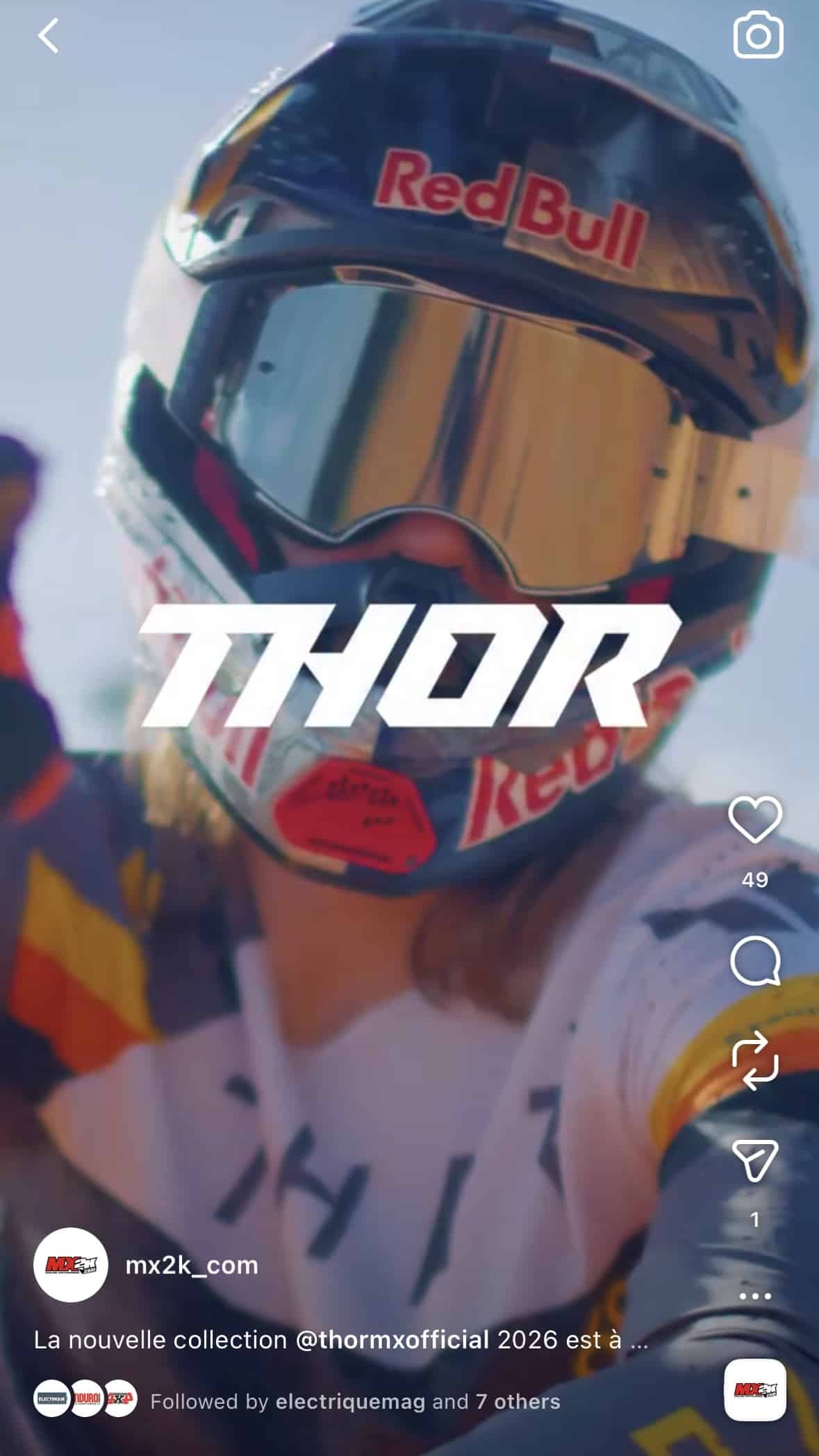Open the @thormxofficial mention in the caption
Screen dimensions: 819x1456
point(392,1339)
